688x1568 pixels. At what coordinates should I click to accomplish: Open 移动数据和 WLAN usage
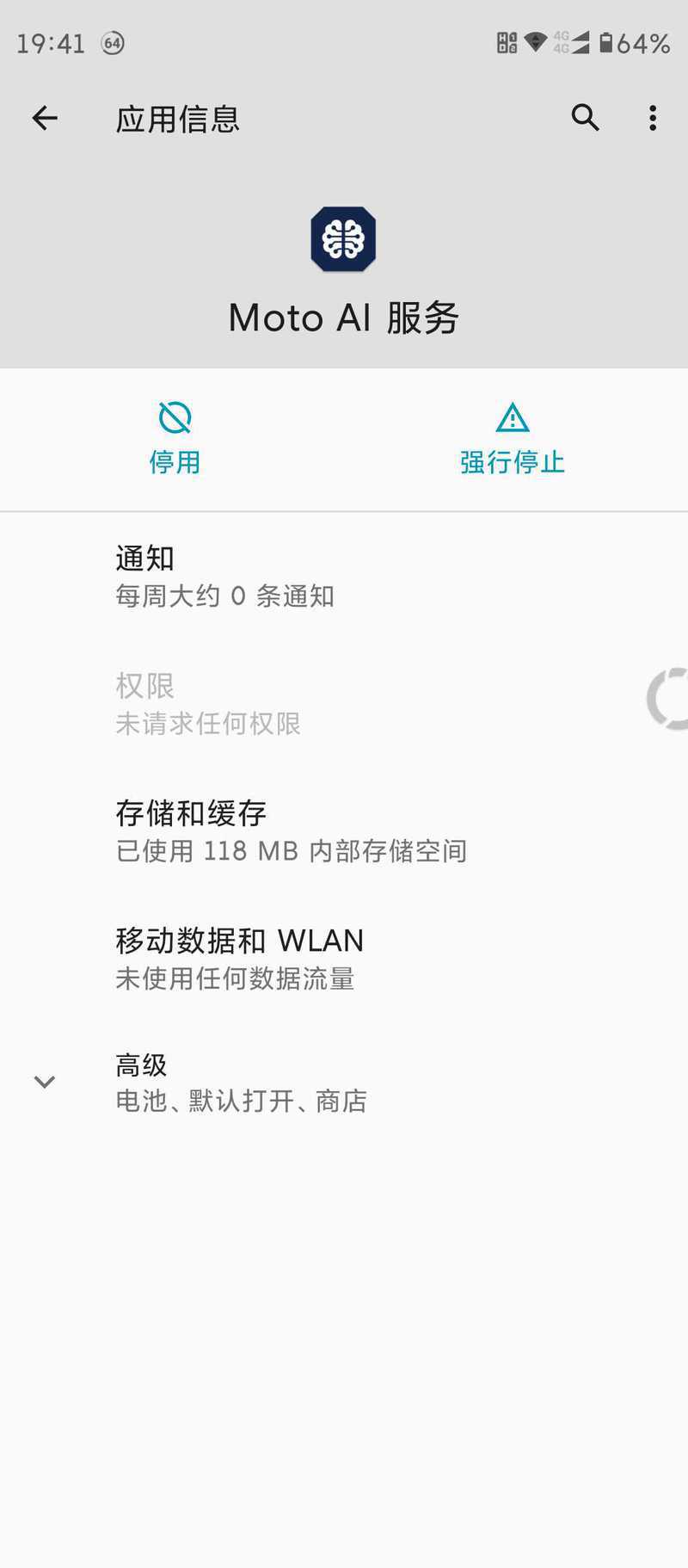point(344,959)
